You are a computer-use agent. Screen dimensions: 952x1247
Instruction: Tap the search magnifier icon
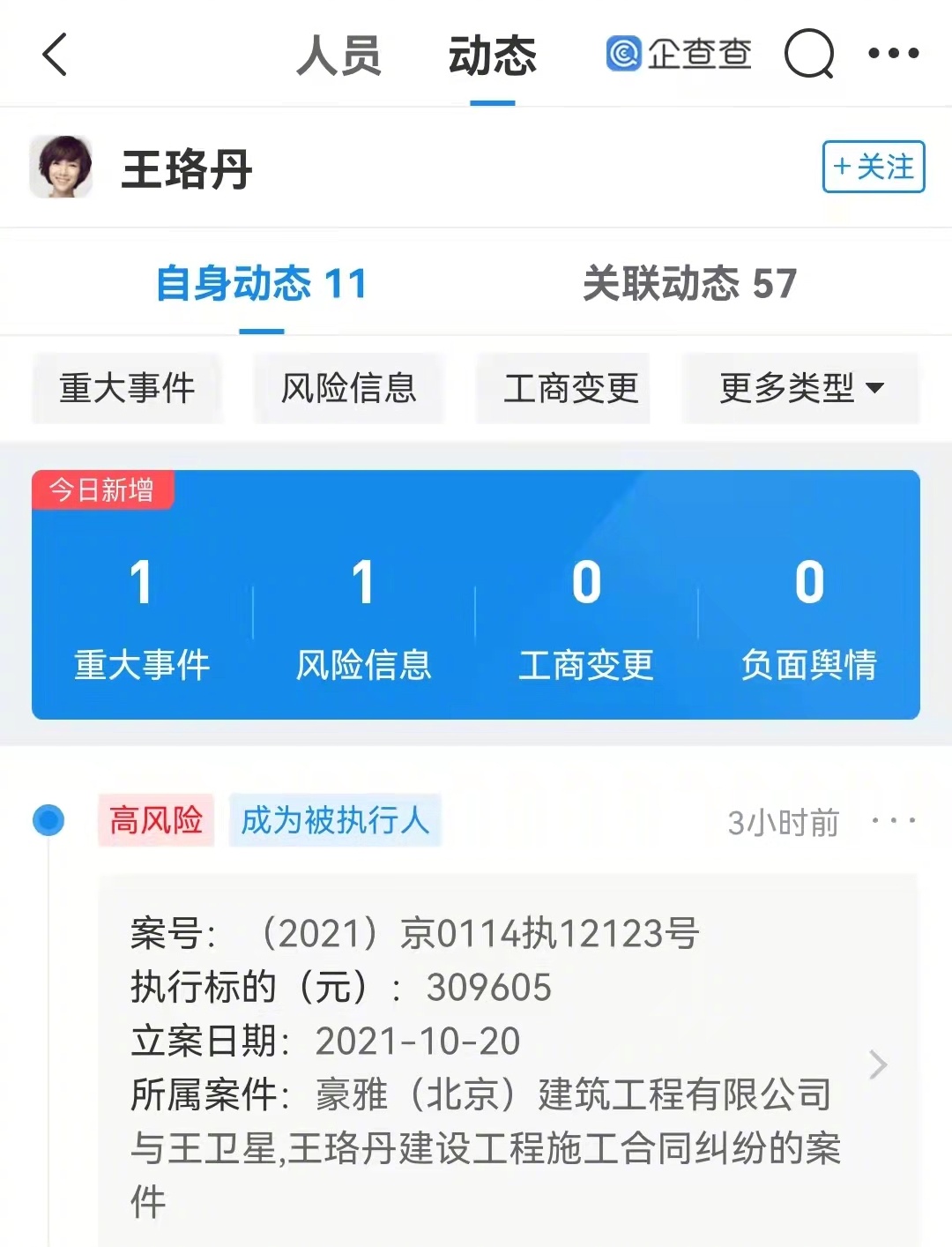(x=808, y=55)
